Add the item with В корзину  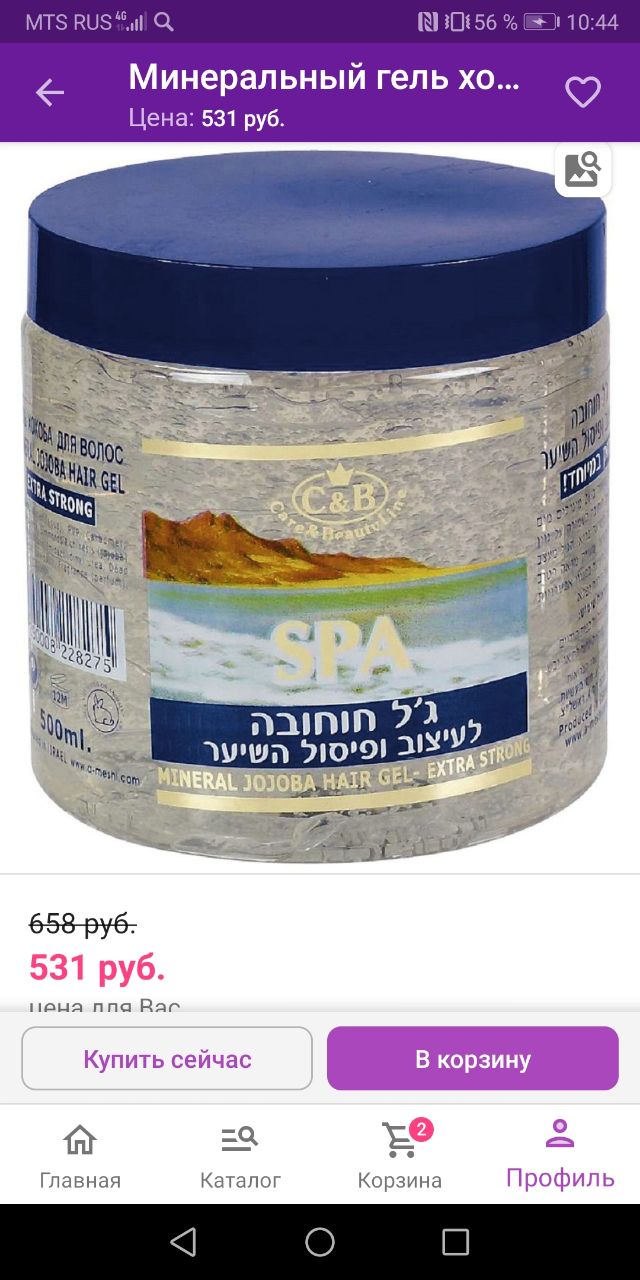point(473,1059)
